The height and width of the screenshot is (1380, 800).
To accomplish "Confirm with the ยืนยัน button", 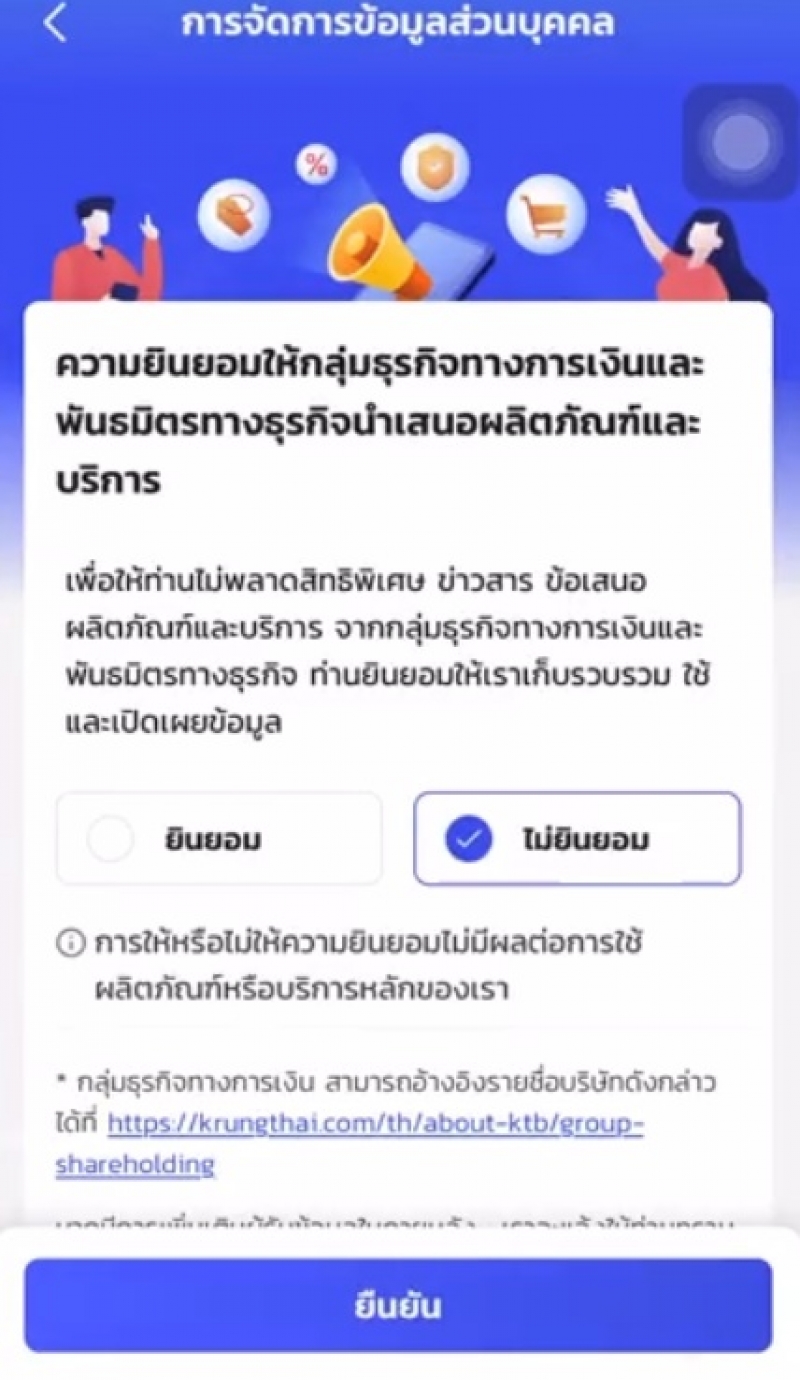I will click(398, 1306).
